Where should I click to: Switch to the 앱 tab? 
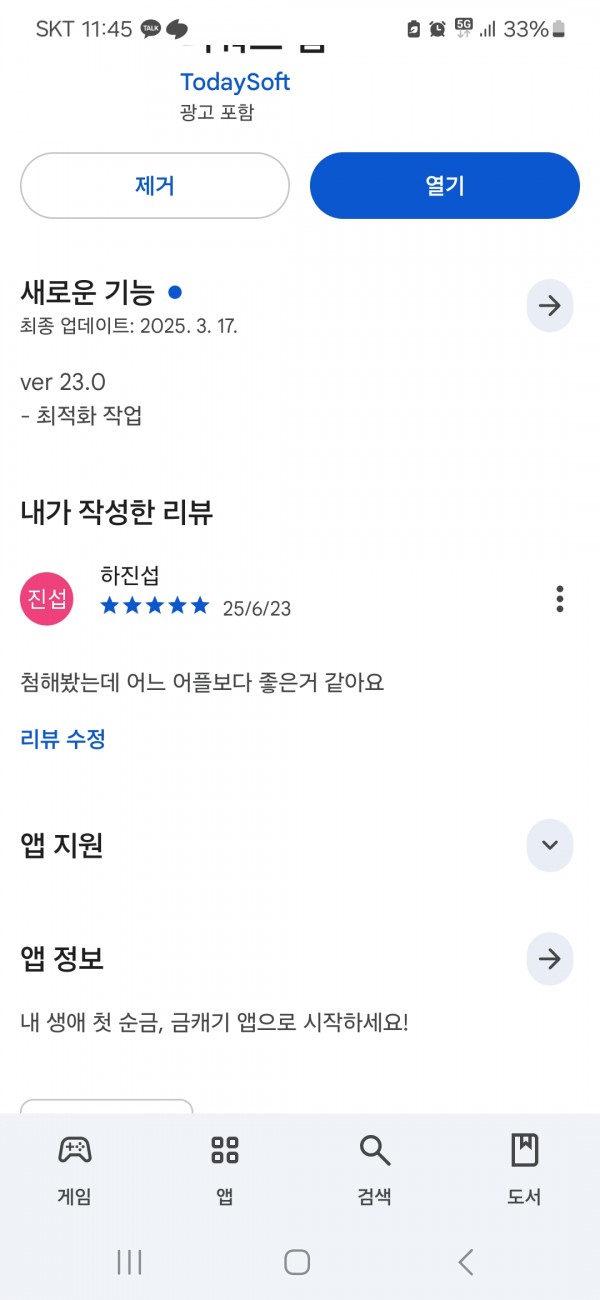pyautogui.click(x=225, y=1168)
